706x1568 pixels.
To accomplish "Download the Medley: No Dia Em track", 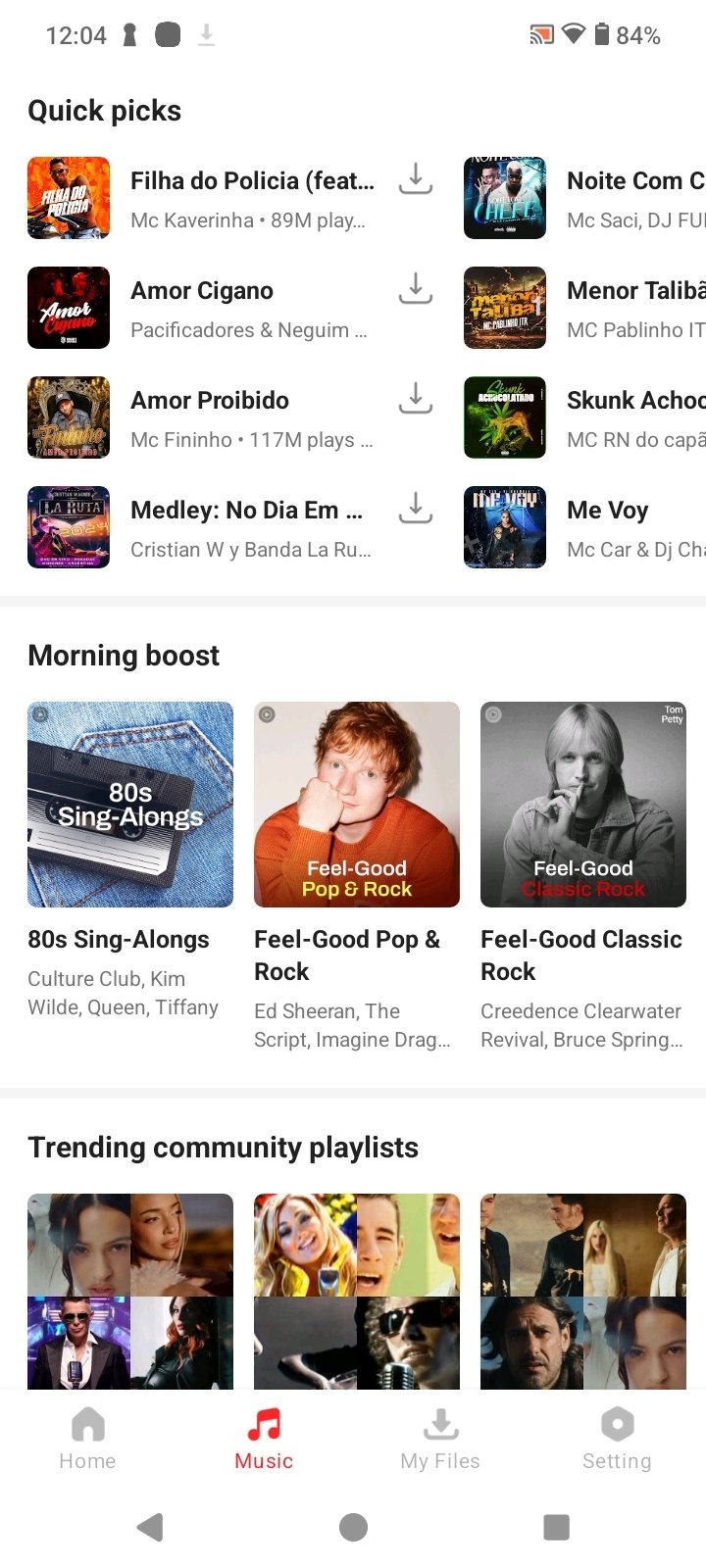I will tap(416, 509).
